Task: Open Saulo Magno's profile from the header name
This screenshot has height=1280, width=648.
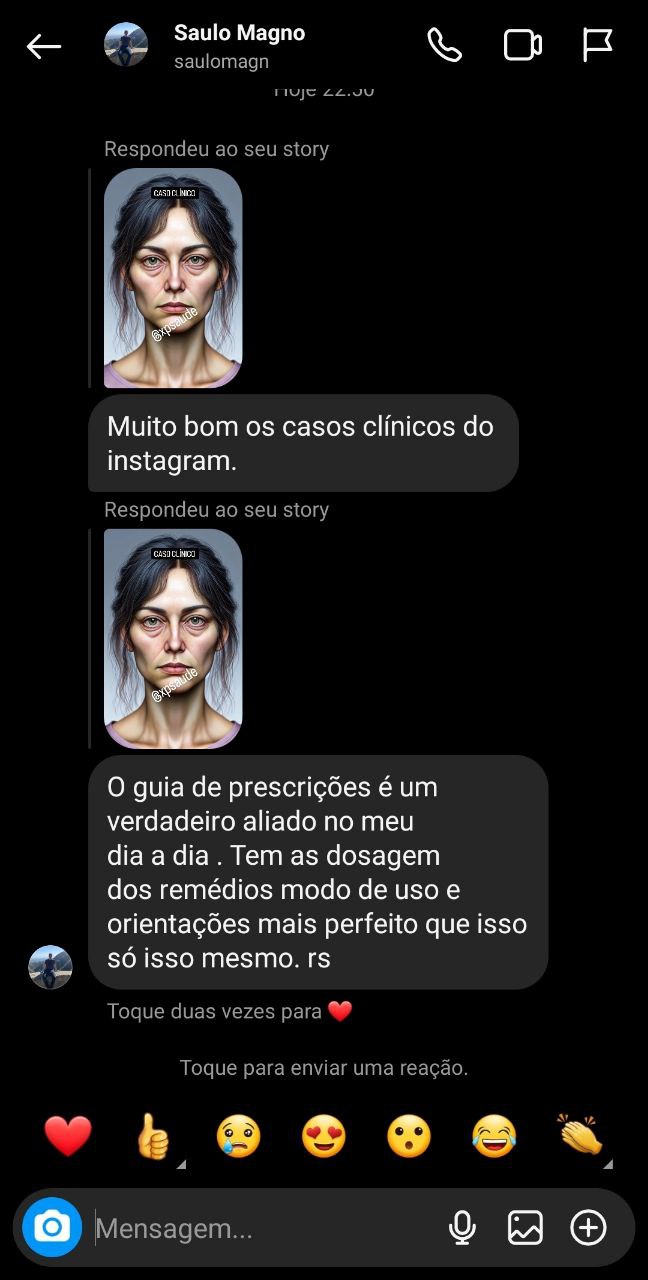Action: coord(239,33)
